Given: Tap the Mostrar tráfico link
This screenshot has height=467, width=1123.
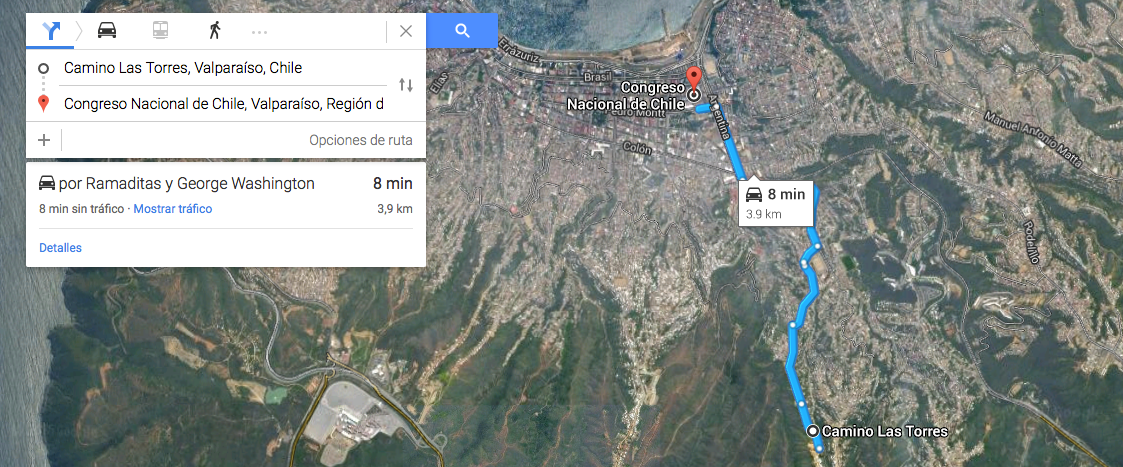Looking at the screenshot, I should tap(173, 209).
